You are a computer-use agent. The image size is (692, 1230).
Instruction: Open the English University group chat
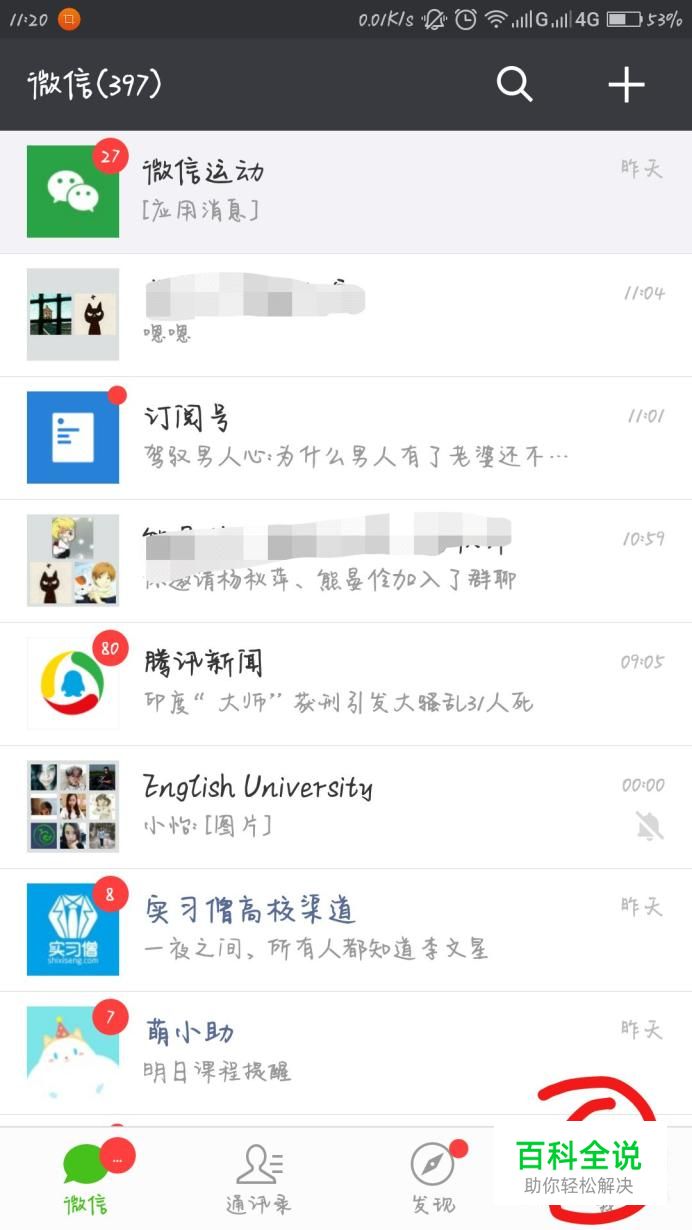coord(346,806)
